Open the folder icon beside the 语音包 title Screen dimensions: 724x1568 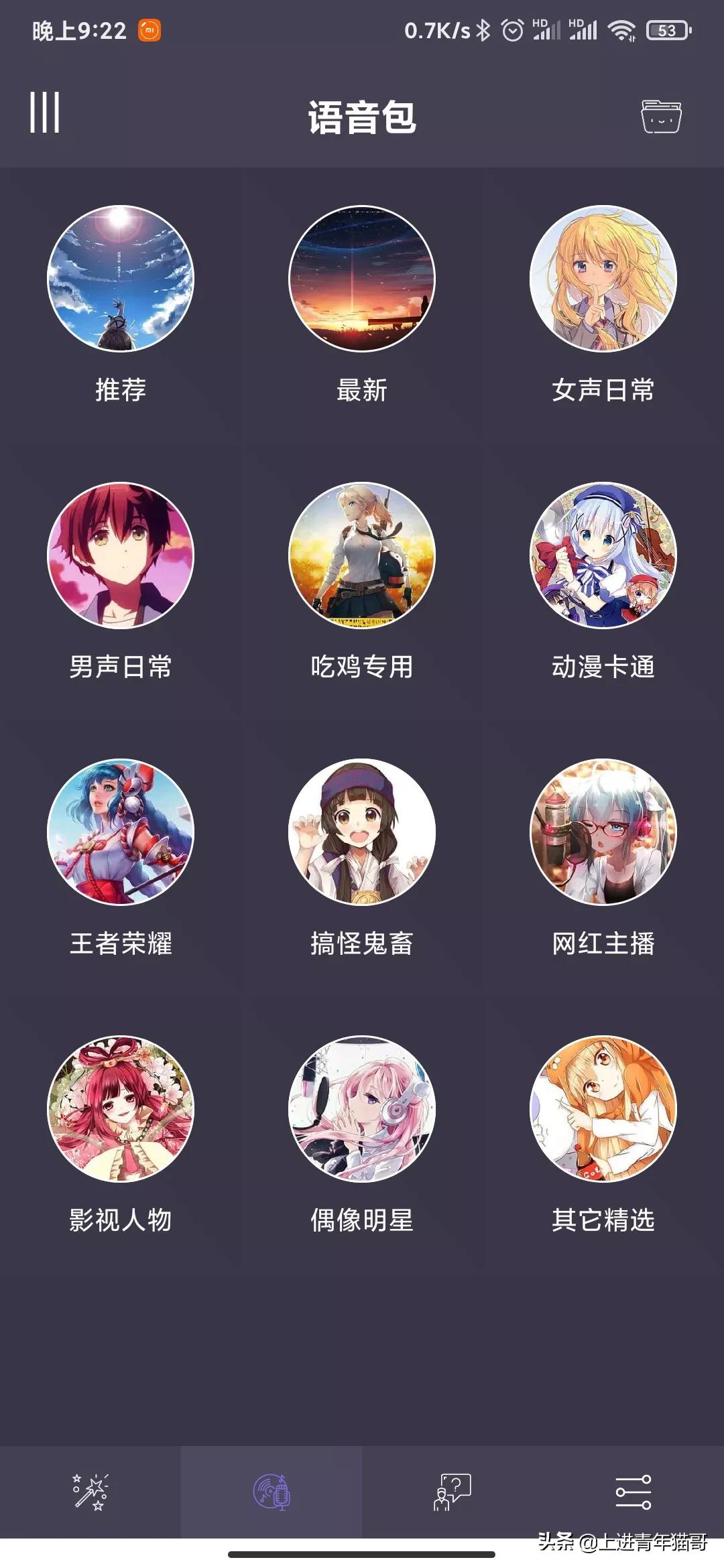pyautogui.click(x=660, y=117)
